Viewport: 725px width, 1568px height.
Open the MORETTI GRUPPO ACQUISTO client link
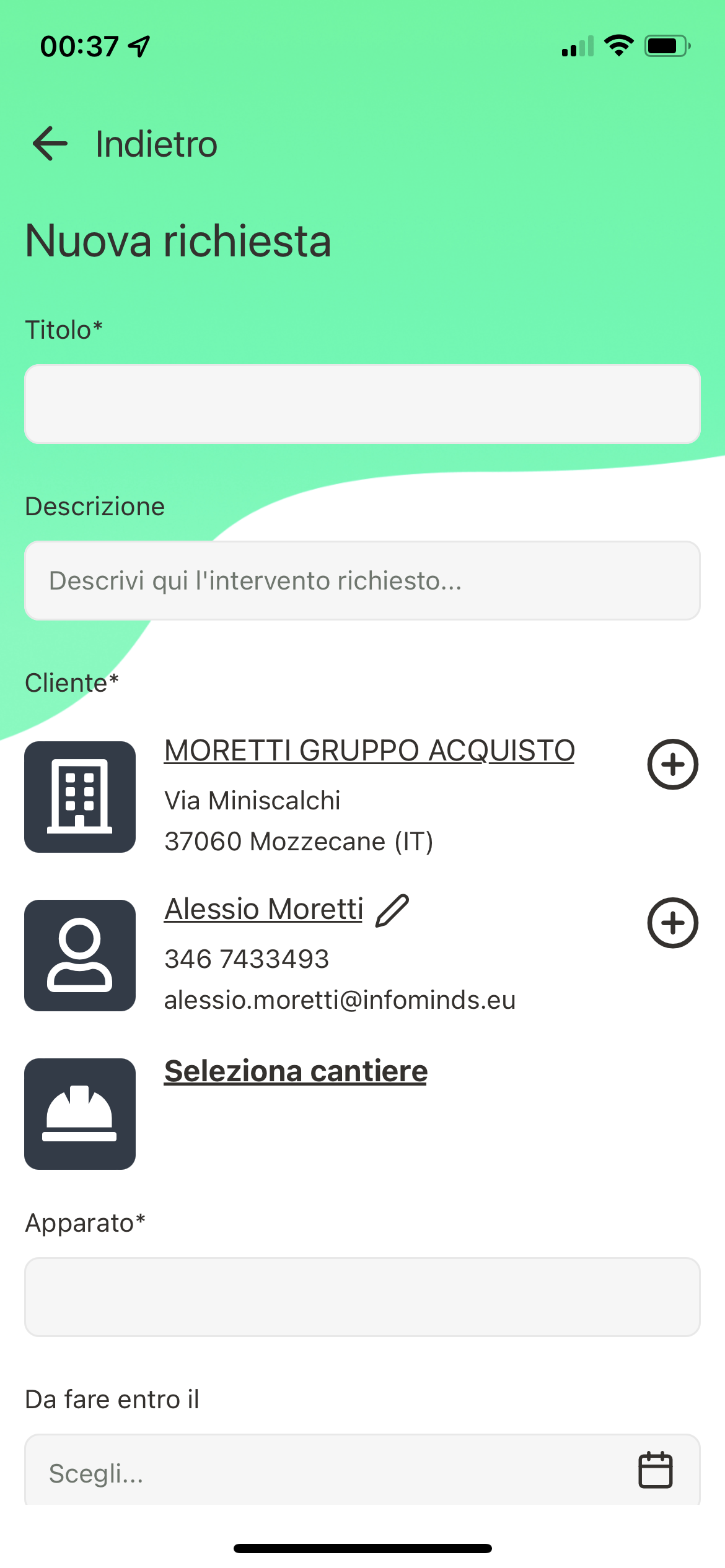[369, 751]
